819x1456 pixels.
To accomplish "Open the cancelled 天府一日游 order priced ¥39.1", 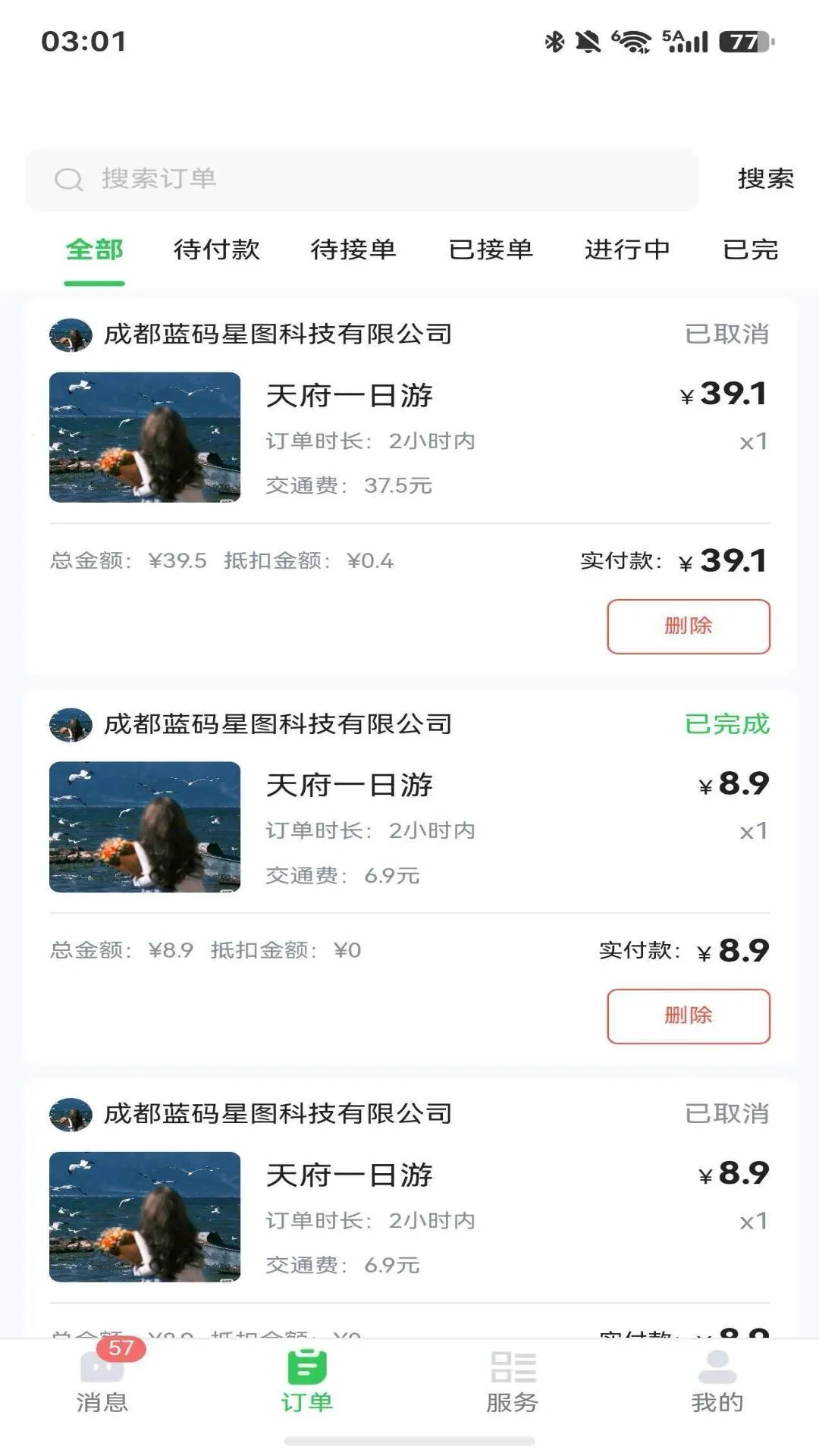I will pos(409,438).
